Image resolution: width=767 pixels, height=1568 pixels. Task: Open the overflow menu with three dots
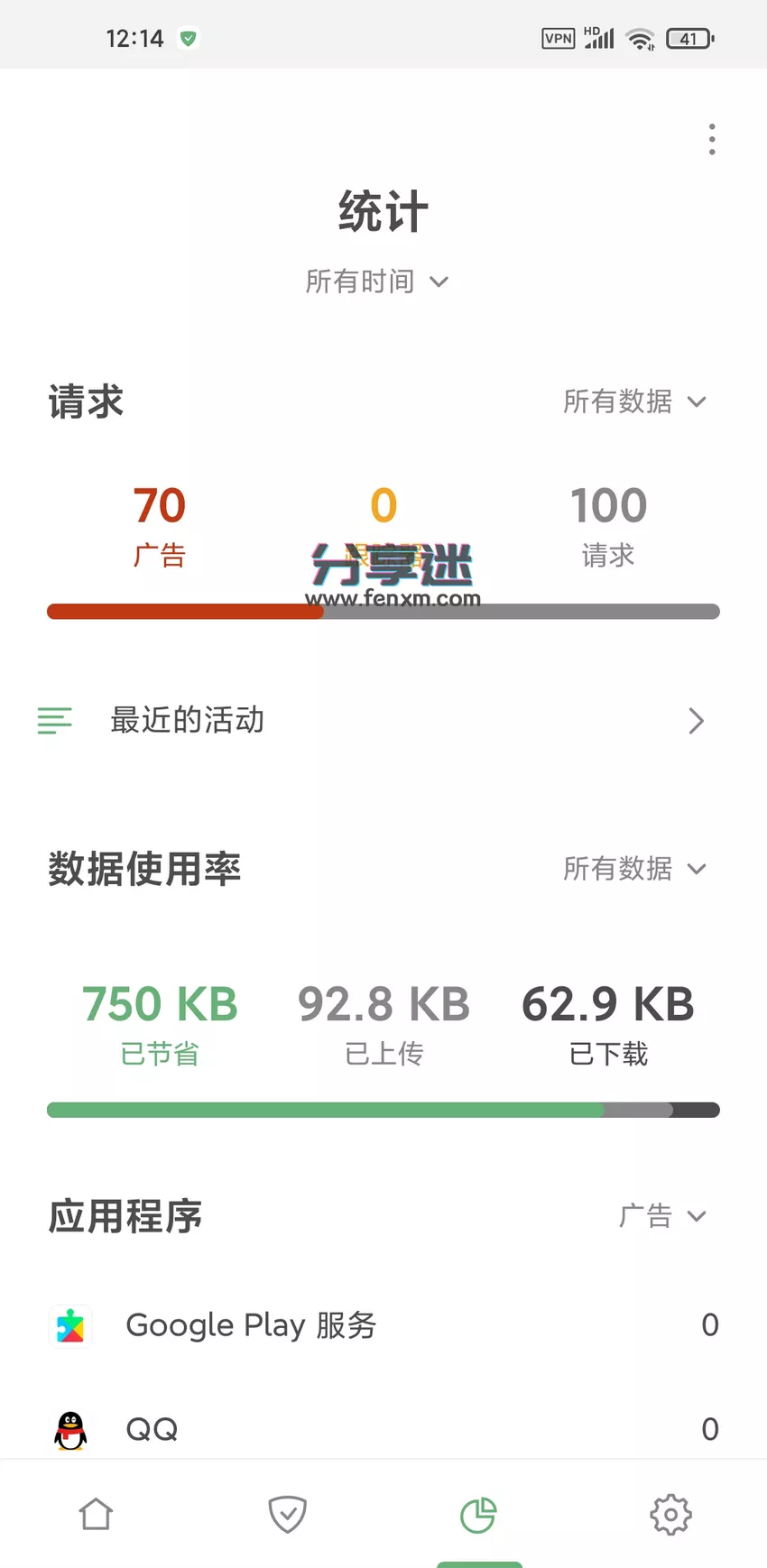coord(711,140)
